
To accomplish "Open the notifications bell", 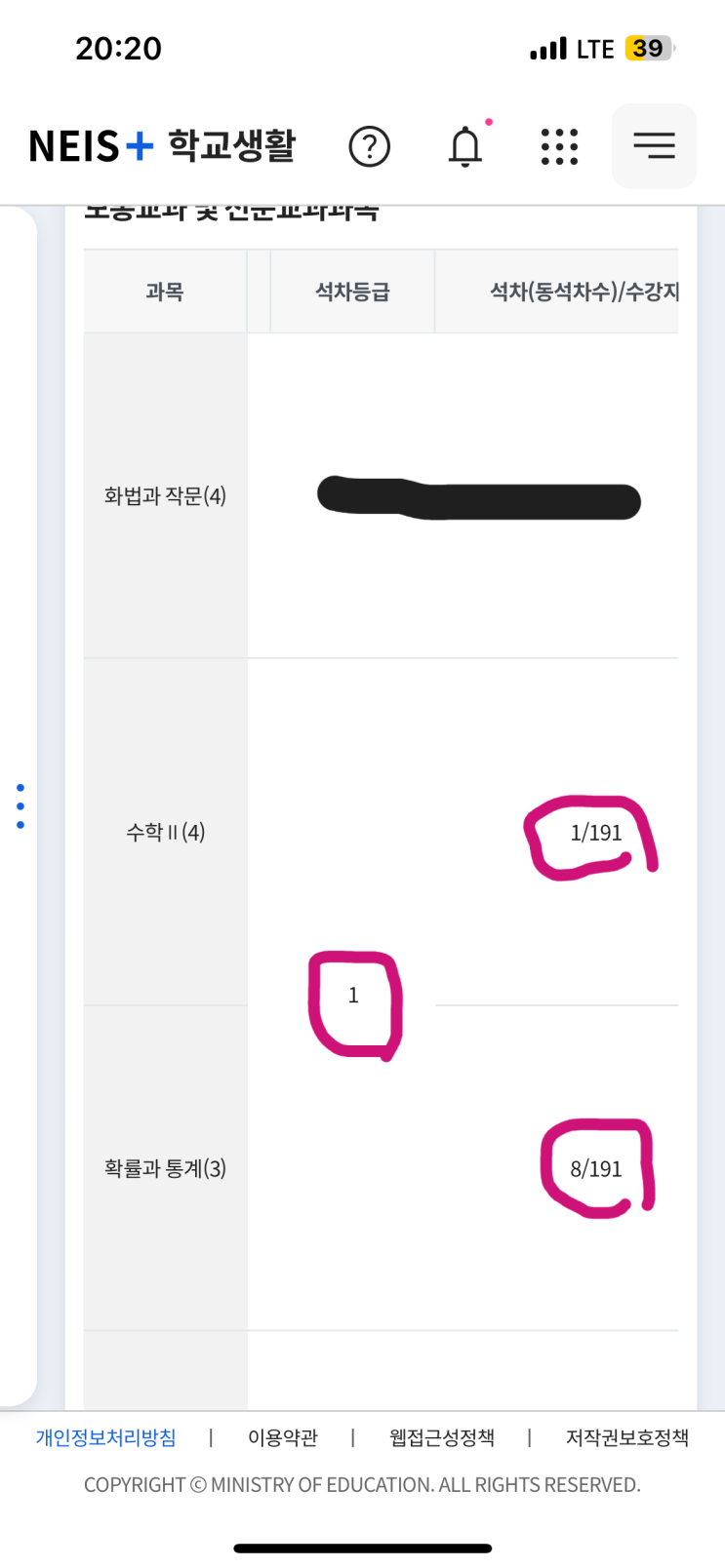I will (465, 147).
